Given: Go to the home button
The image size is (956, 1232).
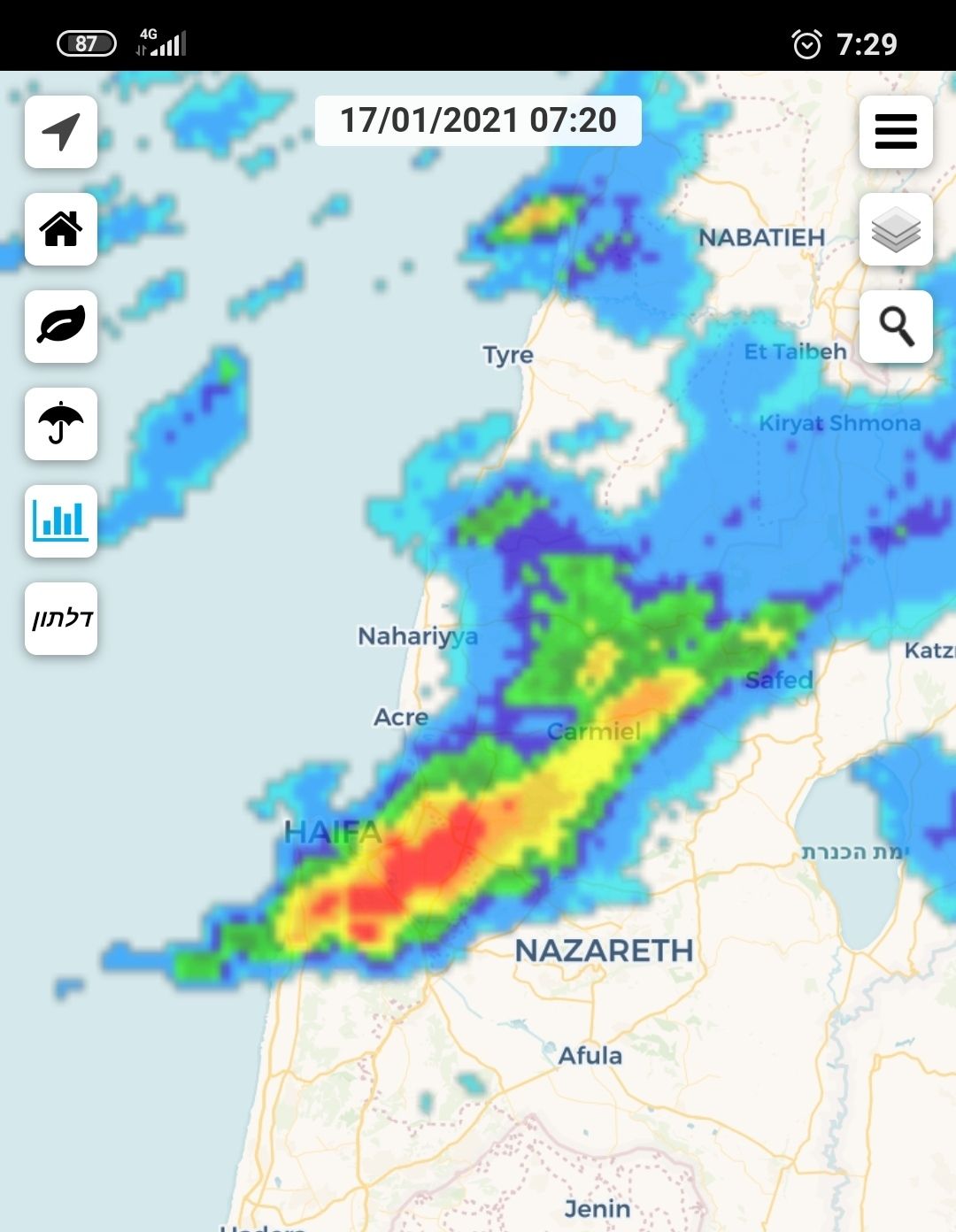Looking at the screenshot, I should (61, 229).
